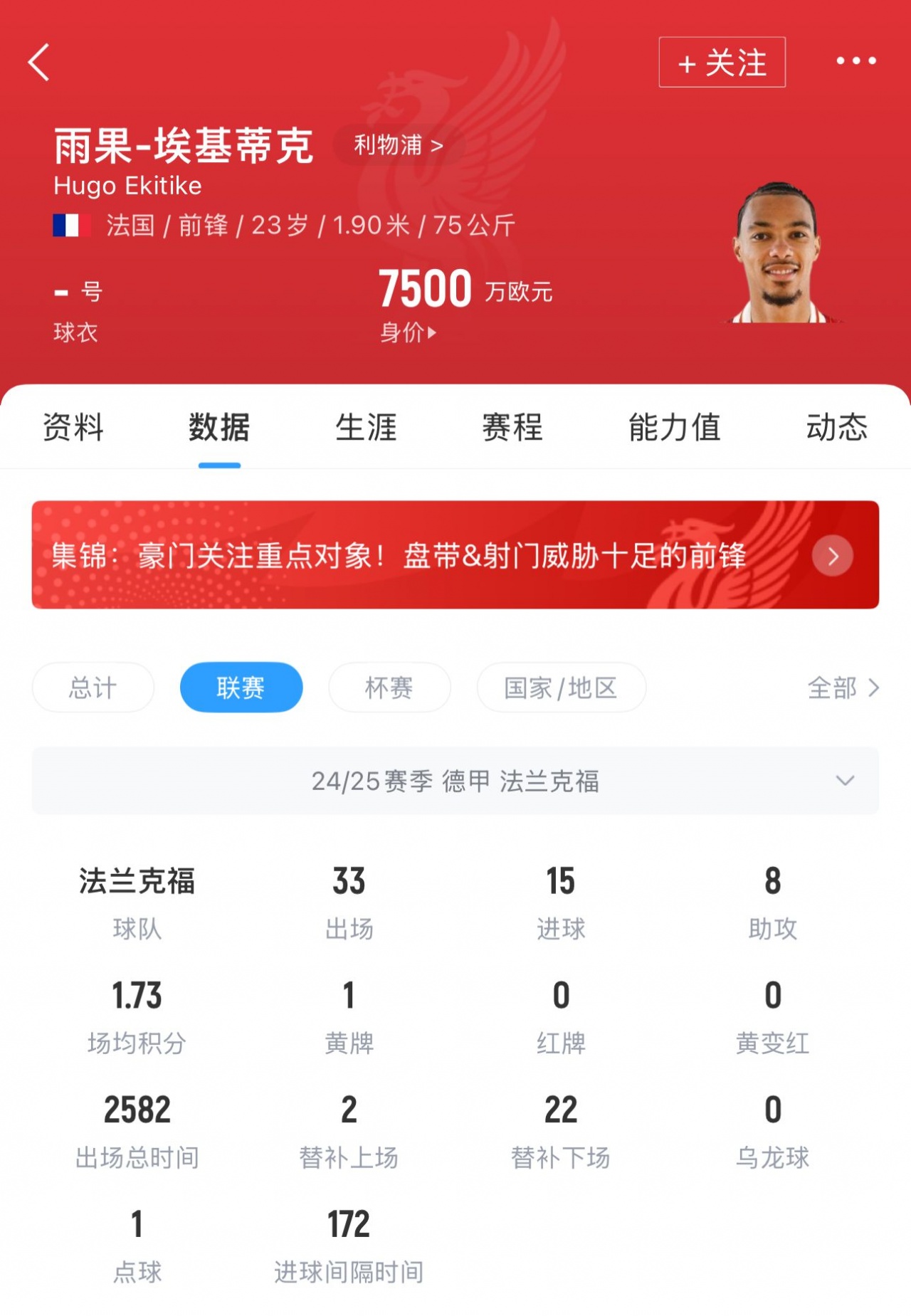Open 全部 to see all data
911x1316 pixels.
pos(843,688)
